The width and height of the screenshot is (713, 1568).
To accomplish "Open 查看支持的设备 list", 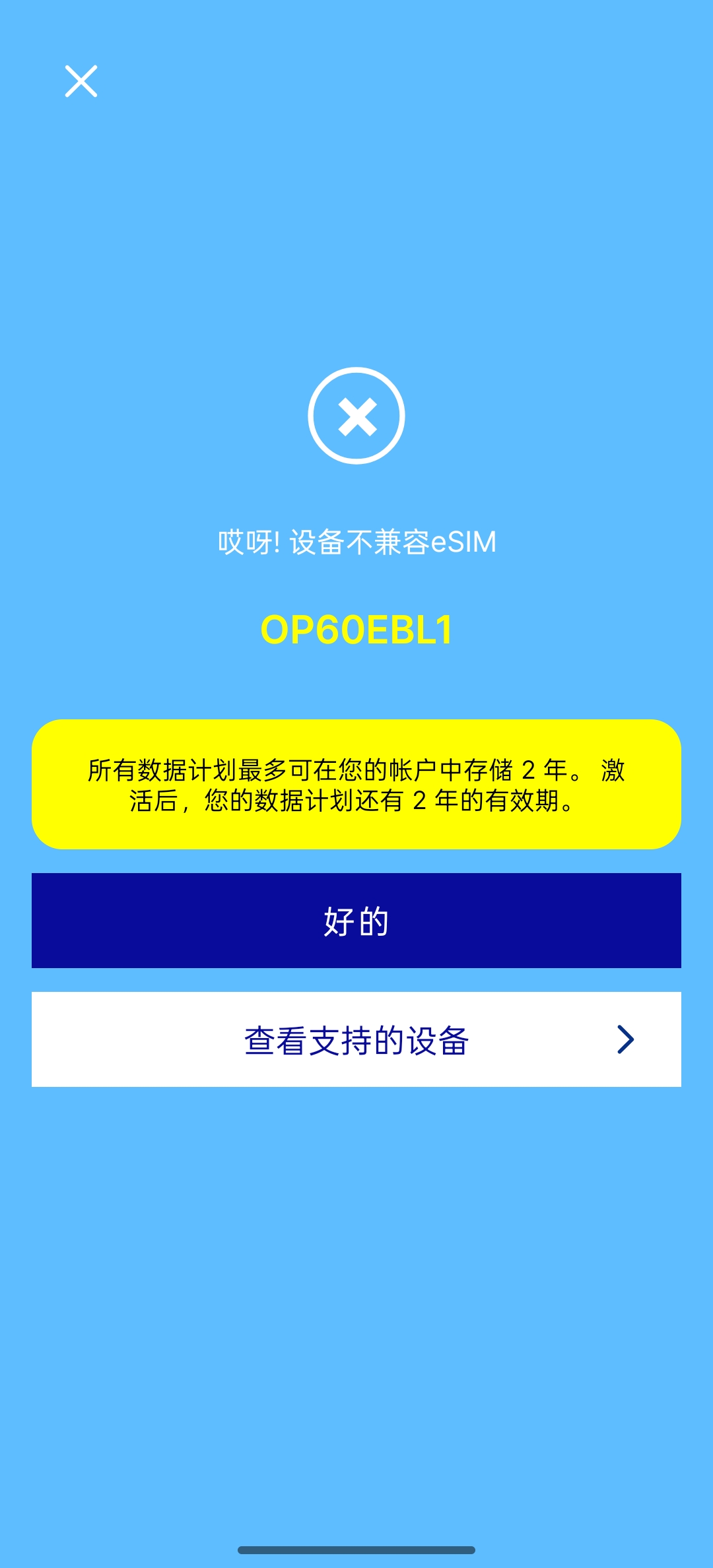I will [356, 1039].
